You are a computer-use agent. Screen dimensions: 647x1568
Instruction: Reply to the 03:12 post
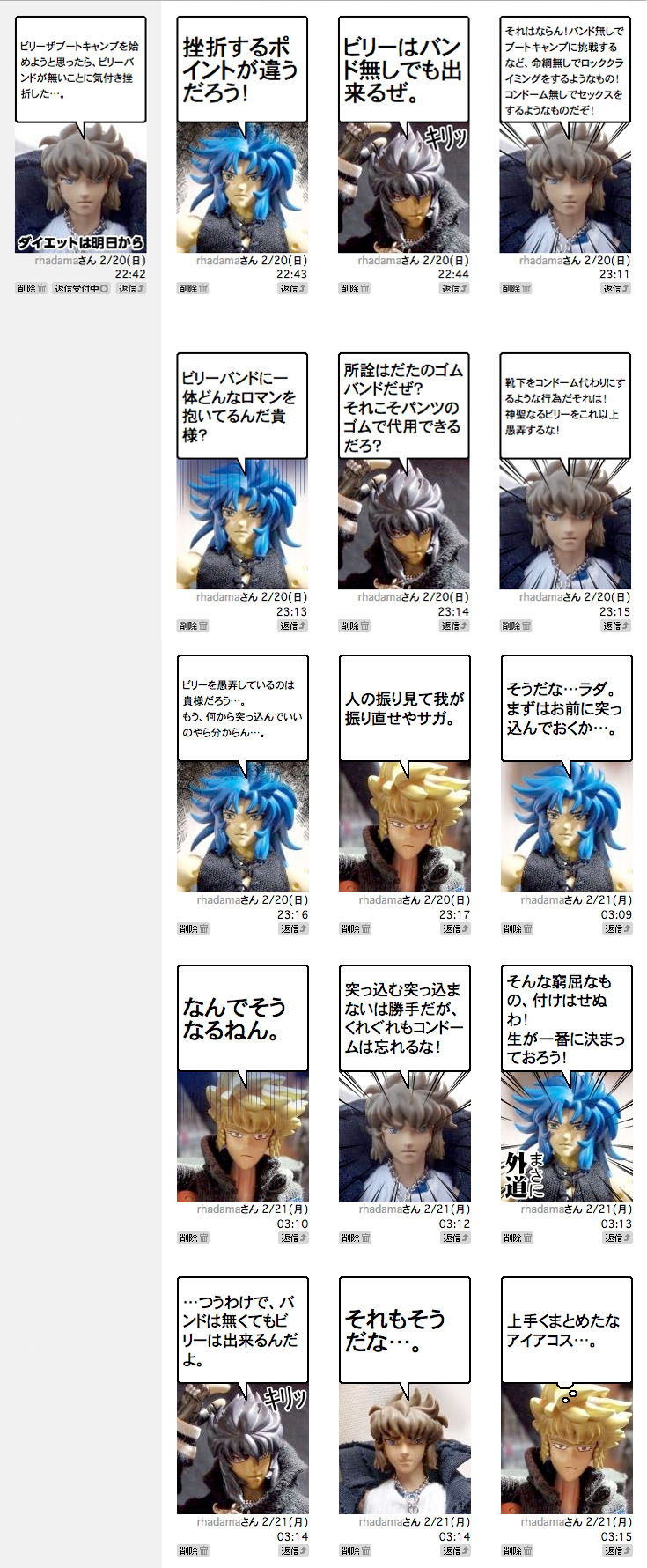(x=455, y=1239)
